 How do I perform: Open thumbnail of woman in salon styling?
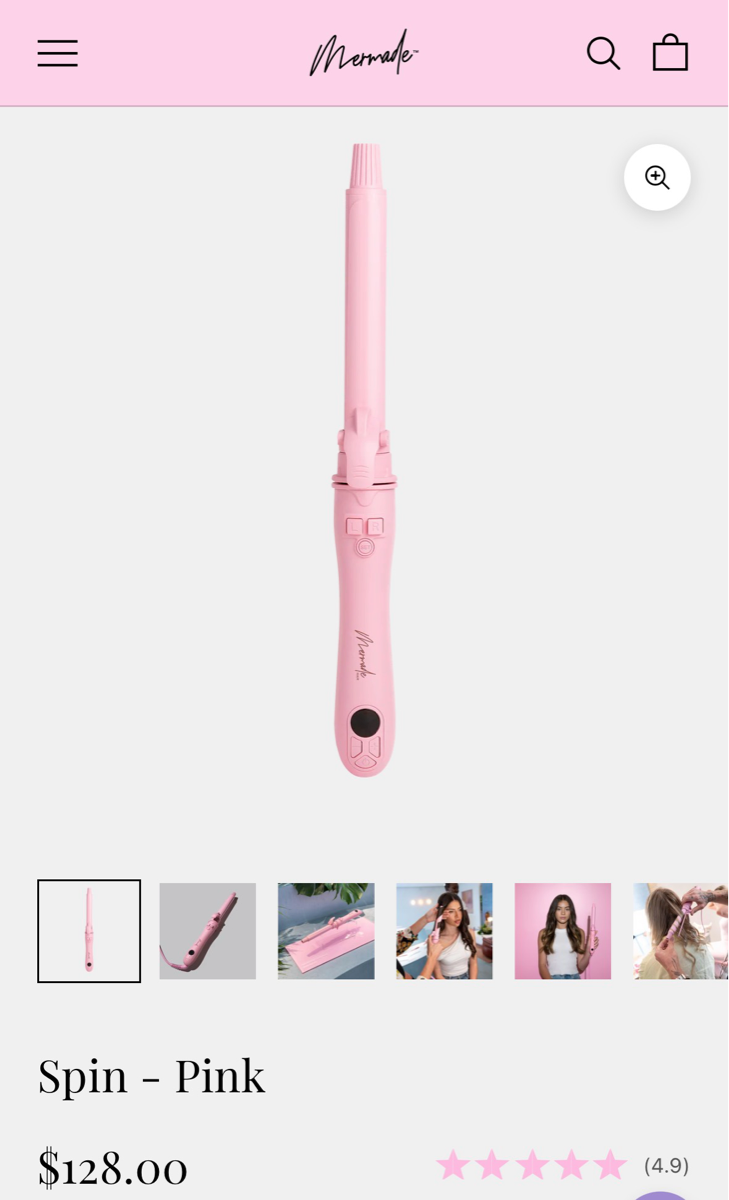click(x=444, y=931)
